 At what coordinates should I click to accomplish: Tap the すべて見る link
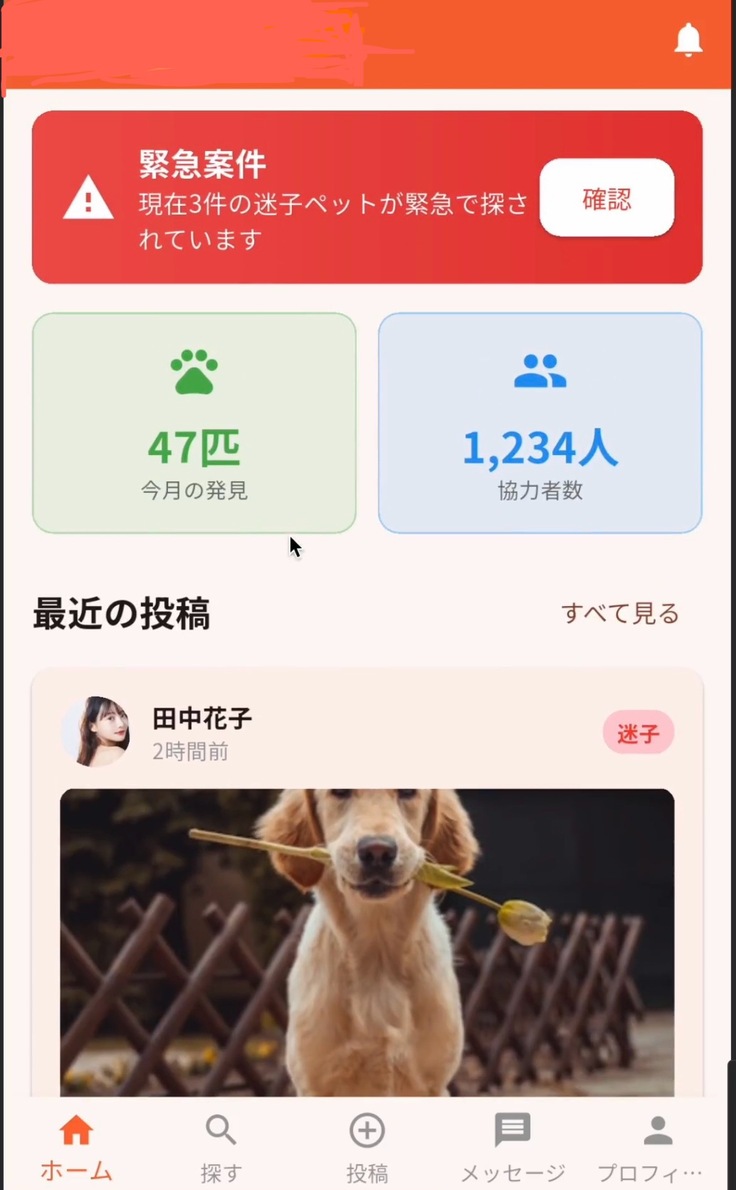tap(620, 613)
